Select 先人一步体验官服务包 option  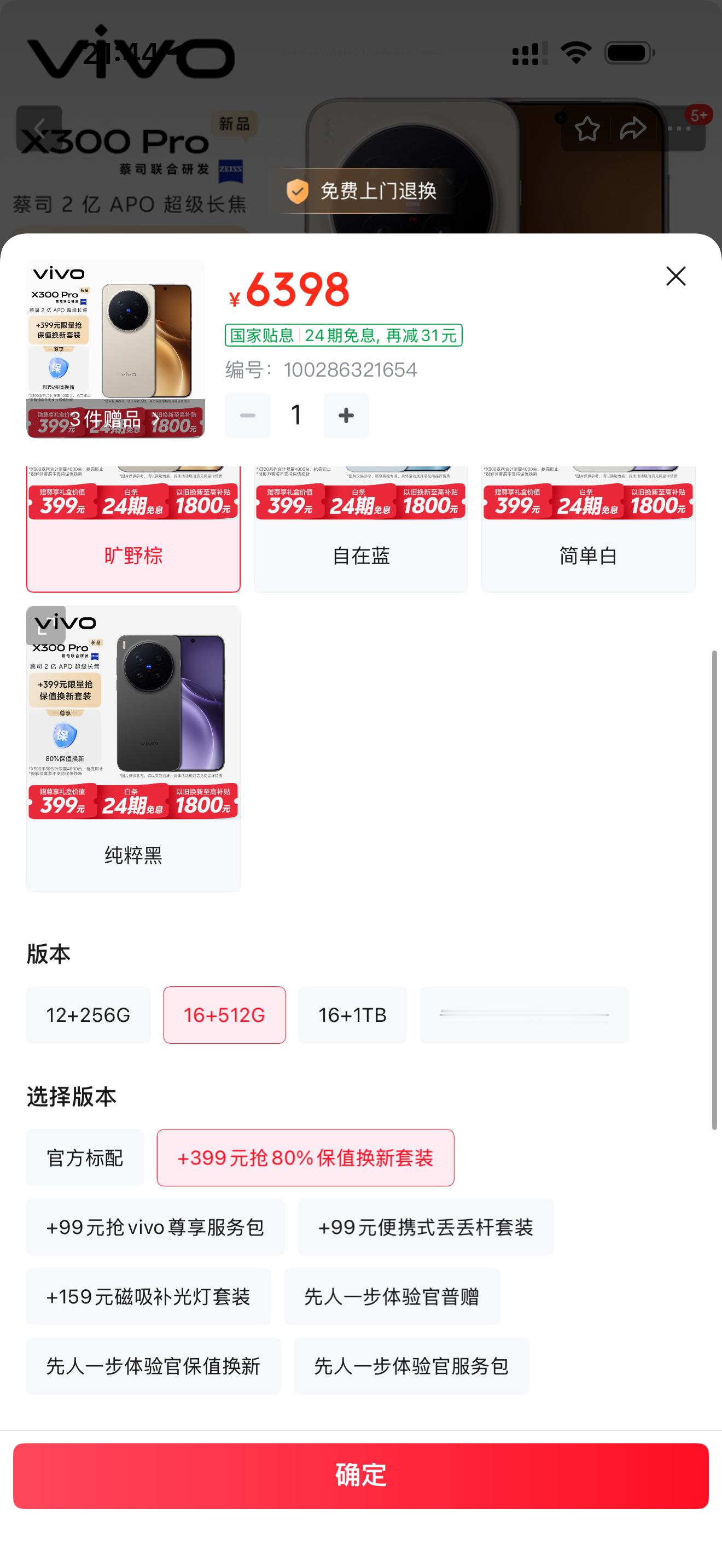(411, 1366)
